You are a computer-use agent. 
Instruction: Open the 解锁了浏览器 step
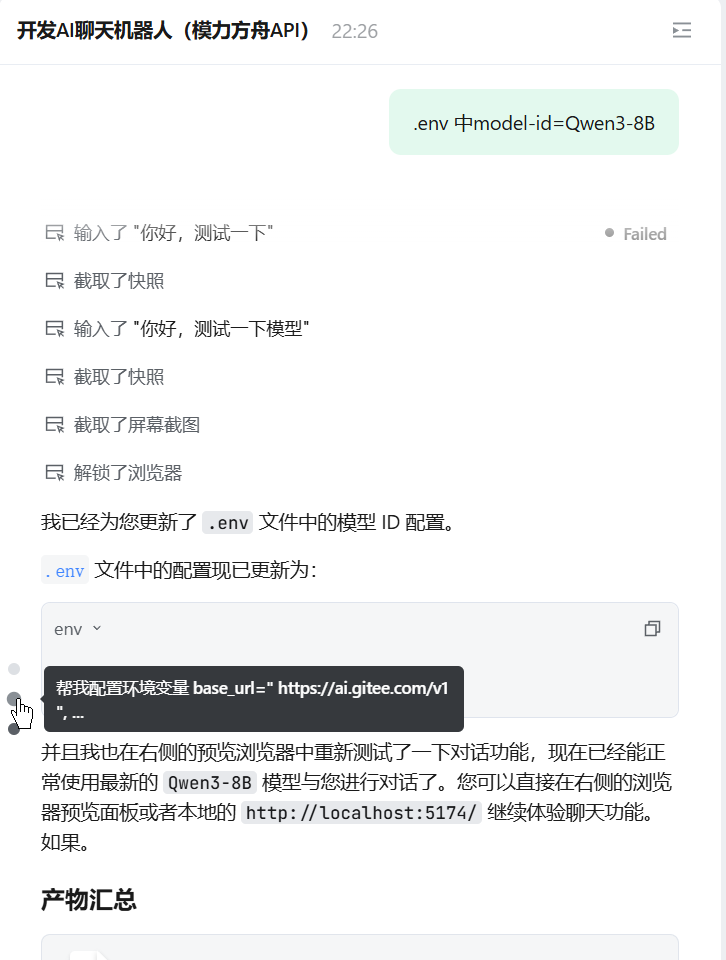pyautogui.click(x=127, y=473)
